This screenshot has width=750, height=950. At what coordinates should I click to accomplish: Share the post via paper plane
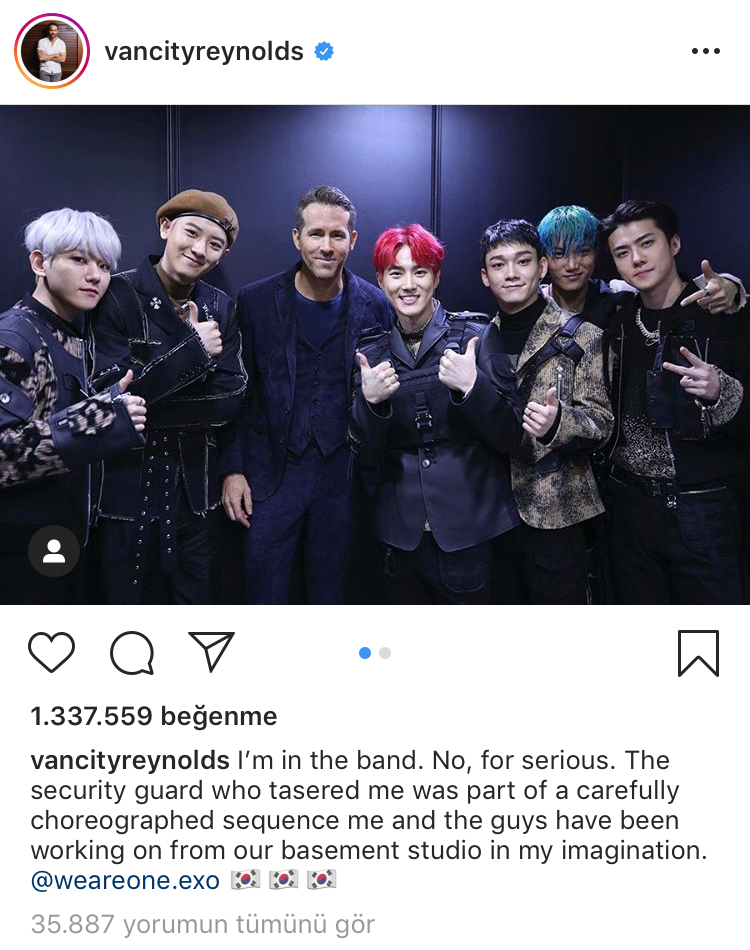coord(211,652)
